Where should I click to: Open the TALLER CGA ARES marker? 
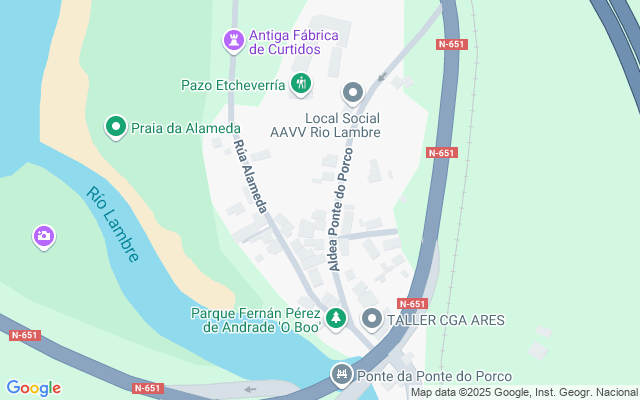[x=372, y=319]
